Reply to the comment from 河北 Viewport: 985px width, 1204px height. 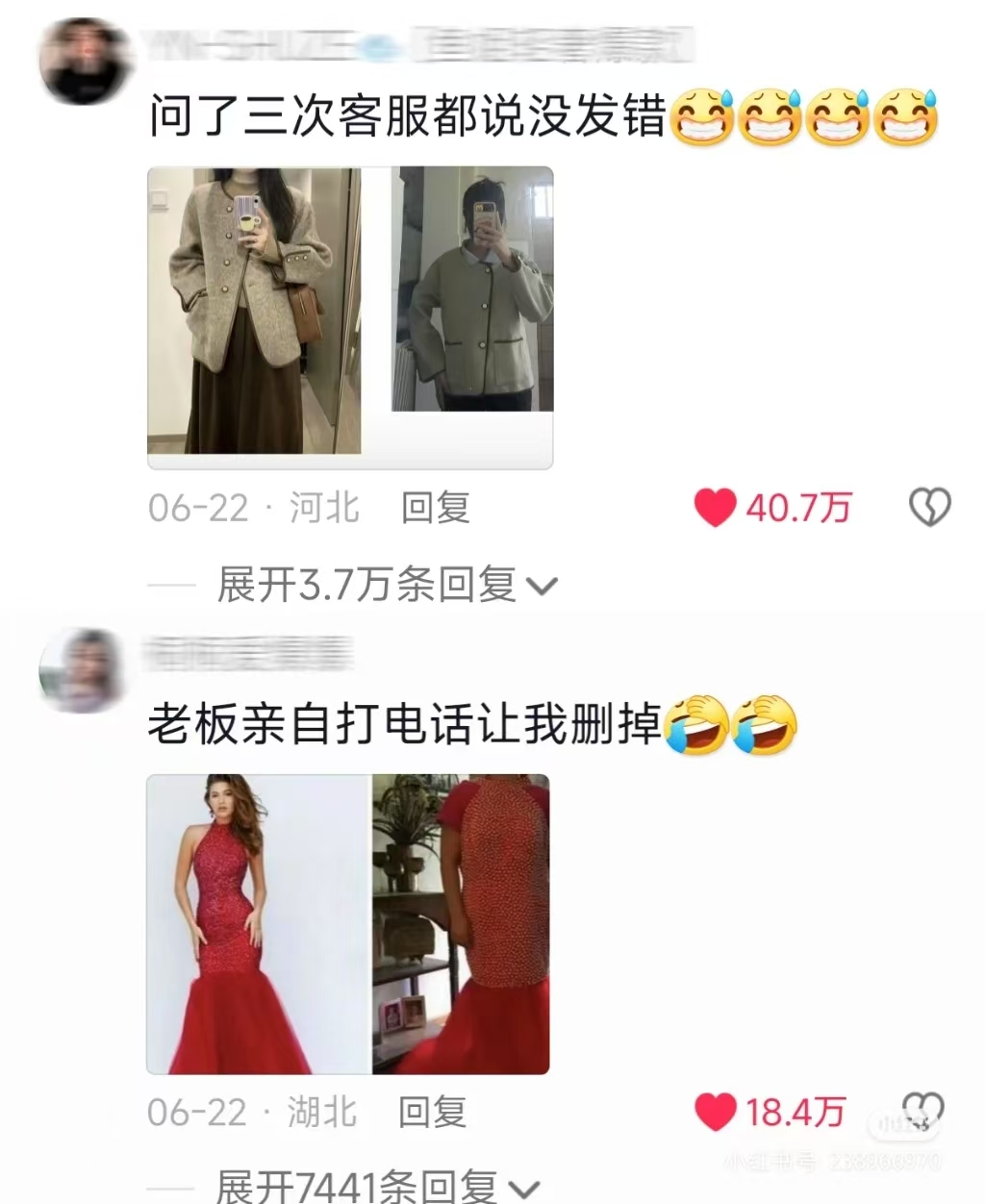435,507
